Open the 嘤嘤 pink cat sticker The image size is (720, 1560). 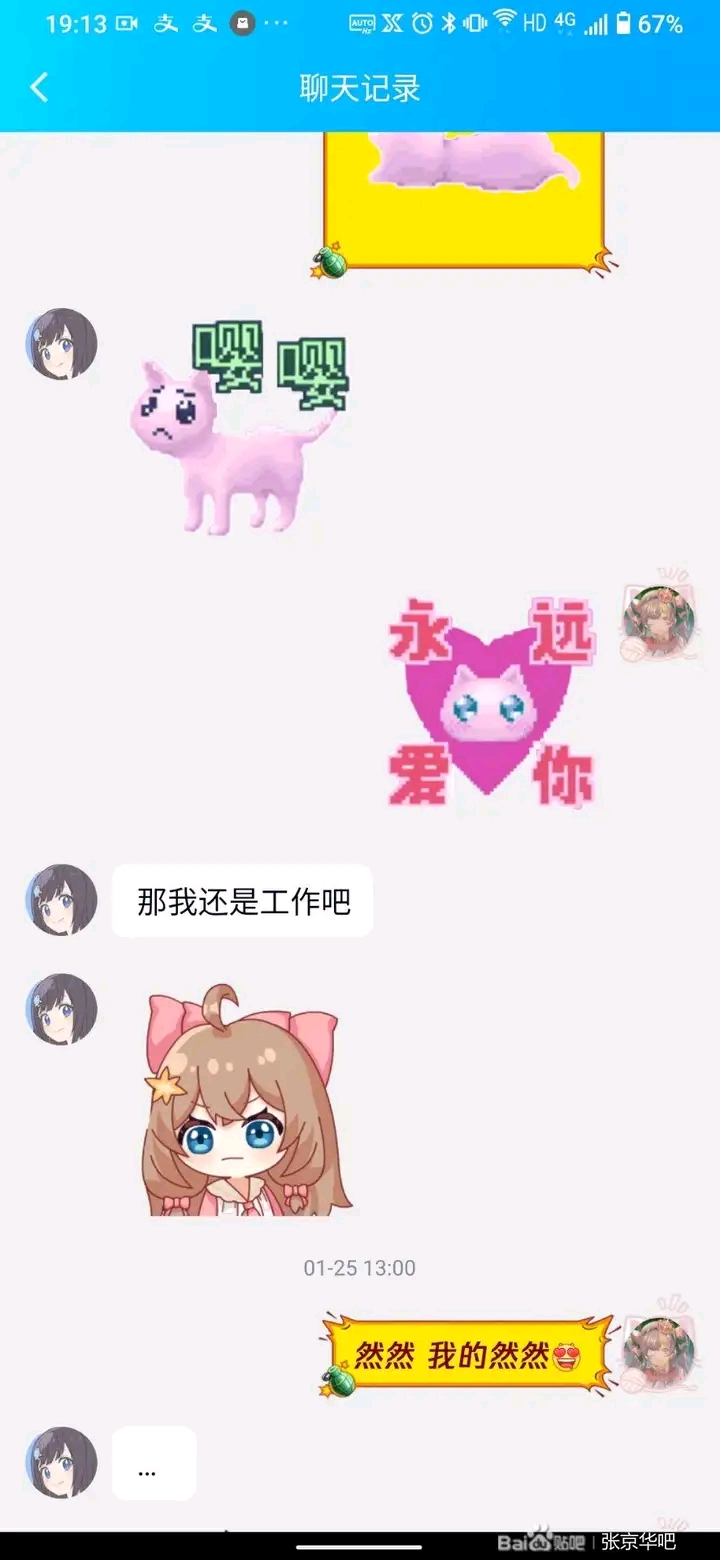coord(240,428)
